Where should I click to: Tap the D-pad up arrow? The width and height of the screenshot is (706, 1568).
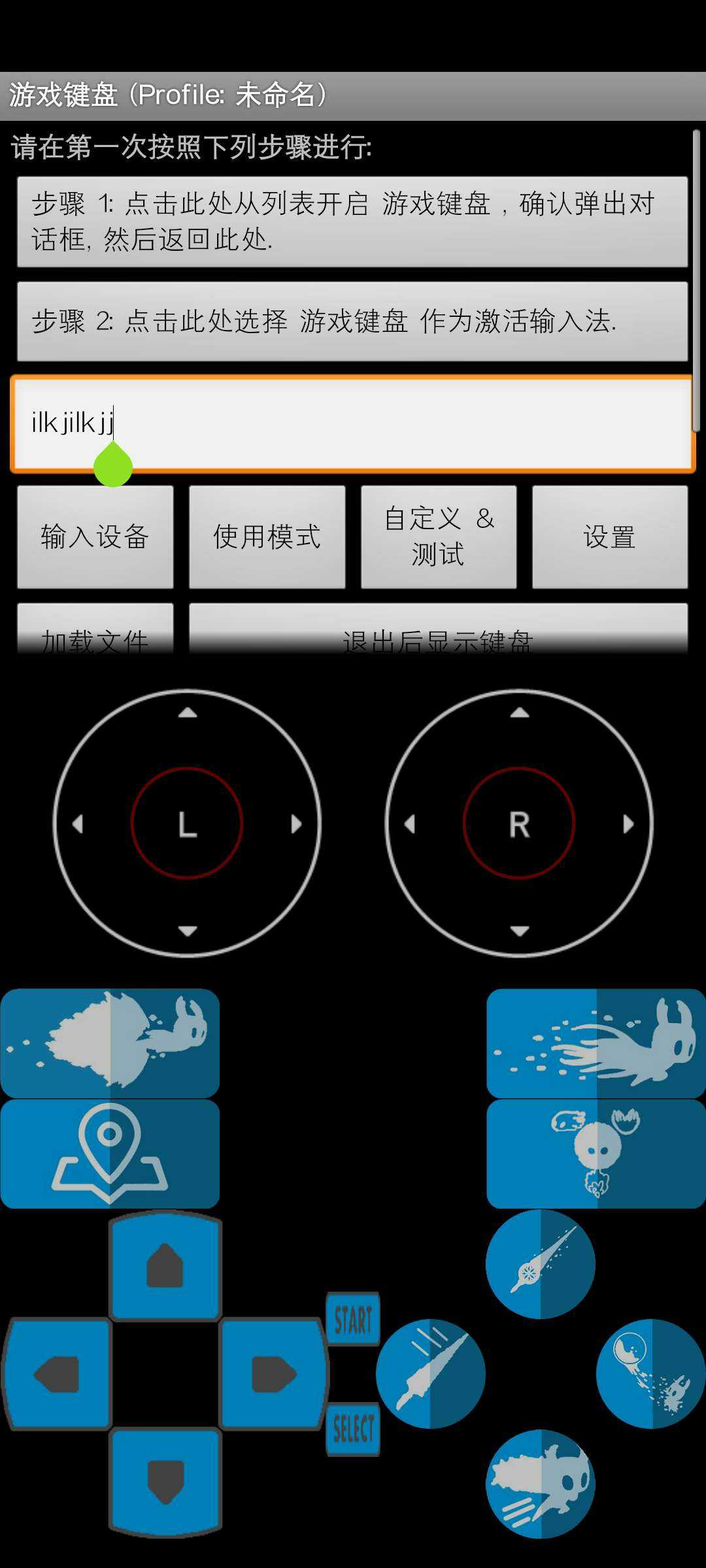pyautogui.click(x=165, y=1266)
